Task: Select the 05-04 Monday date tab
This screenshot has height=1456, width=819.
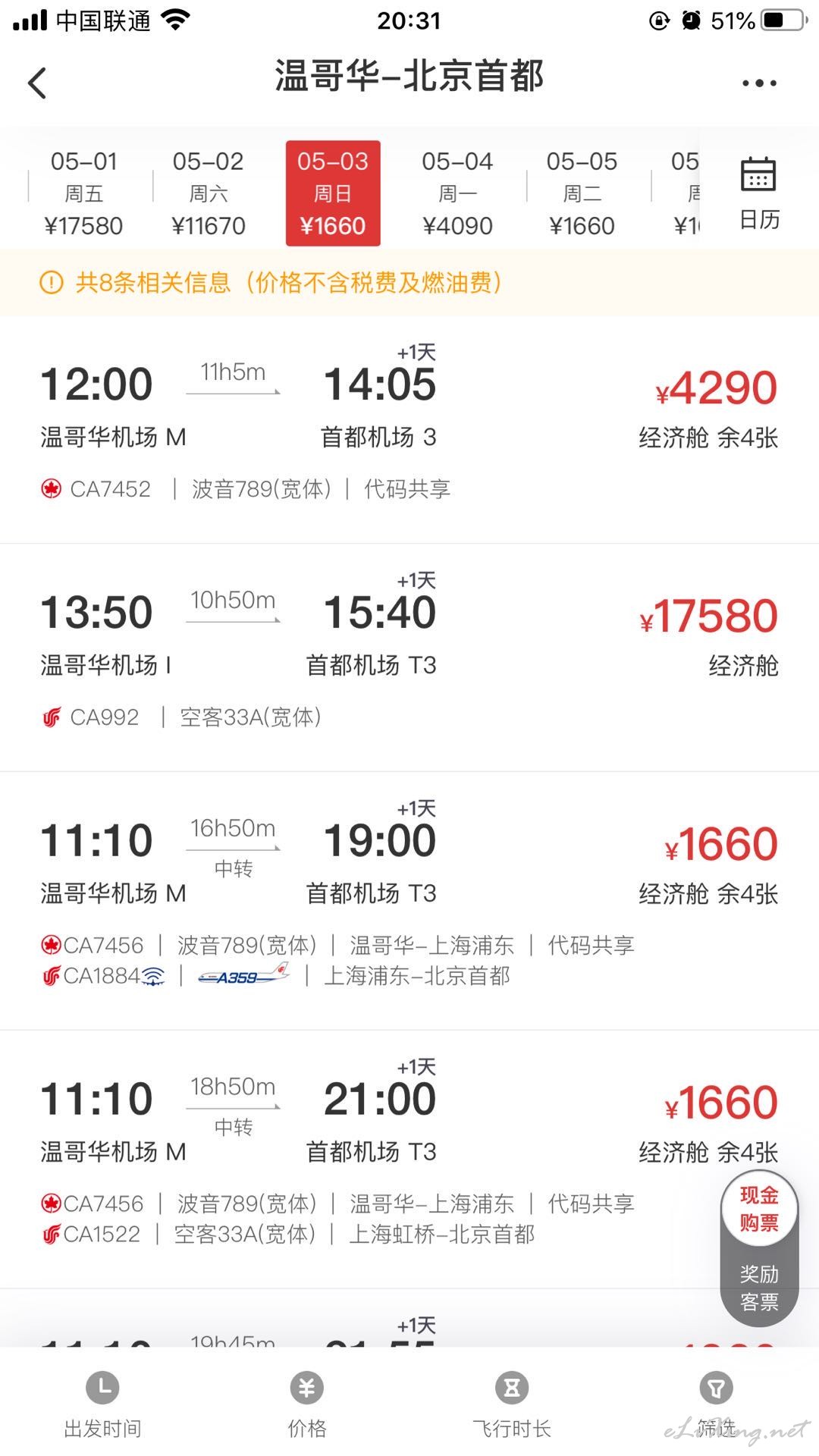Action: (457, 193)
